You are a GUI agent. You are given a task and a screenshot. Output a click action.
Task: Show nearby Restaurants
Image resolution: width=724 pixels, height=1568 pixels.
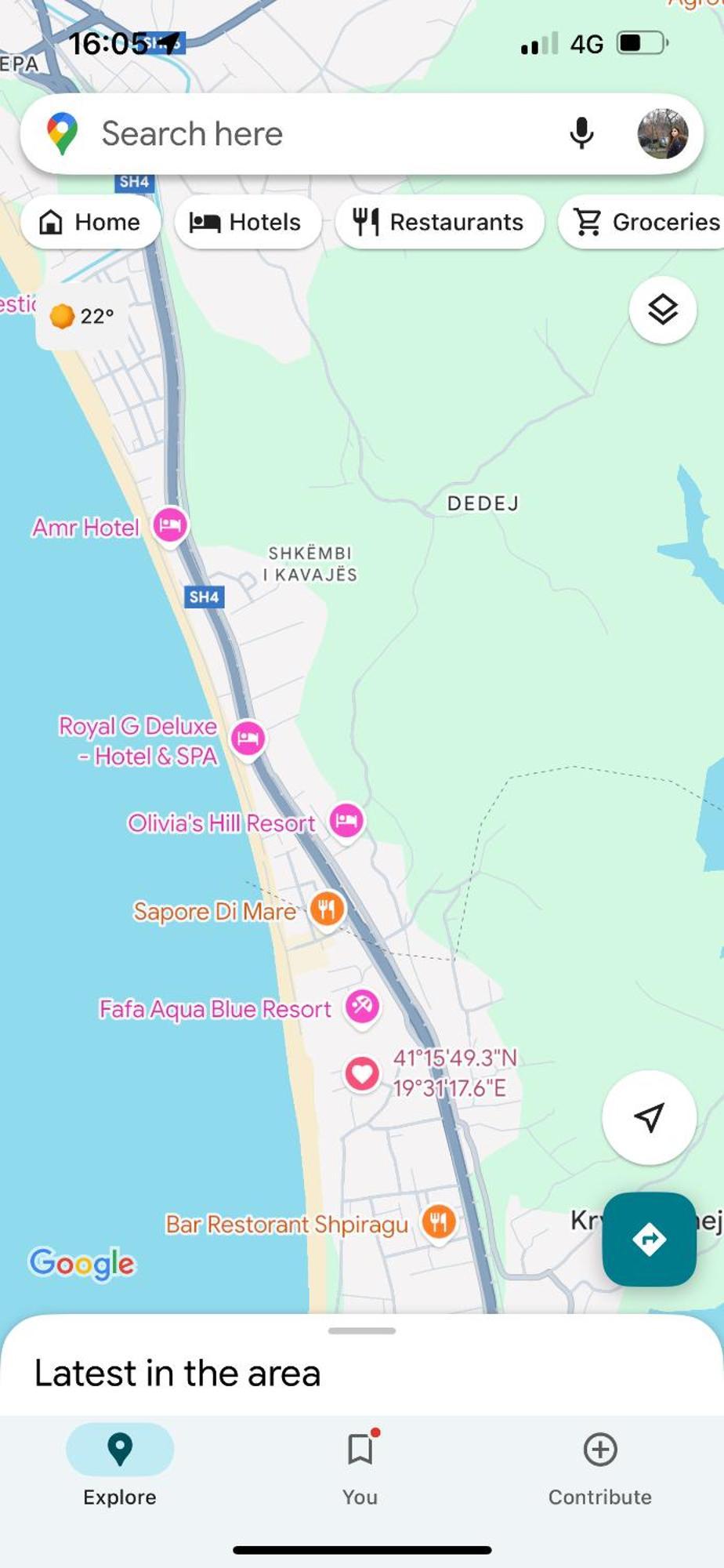coord(439,223)
